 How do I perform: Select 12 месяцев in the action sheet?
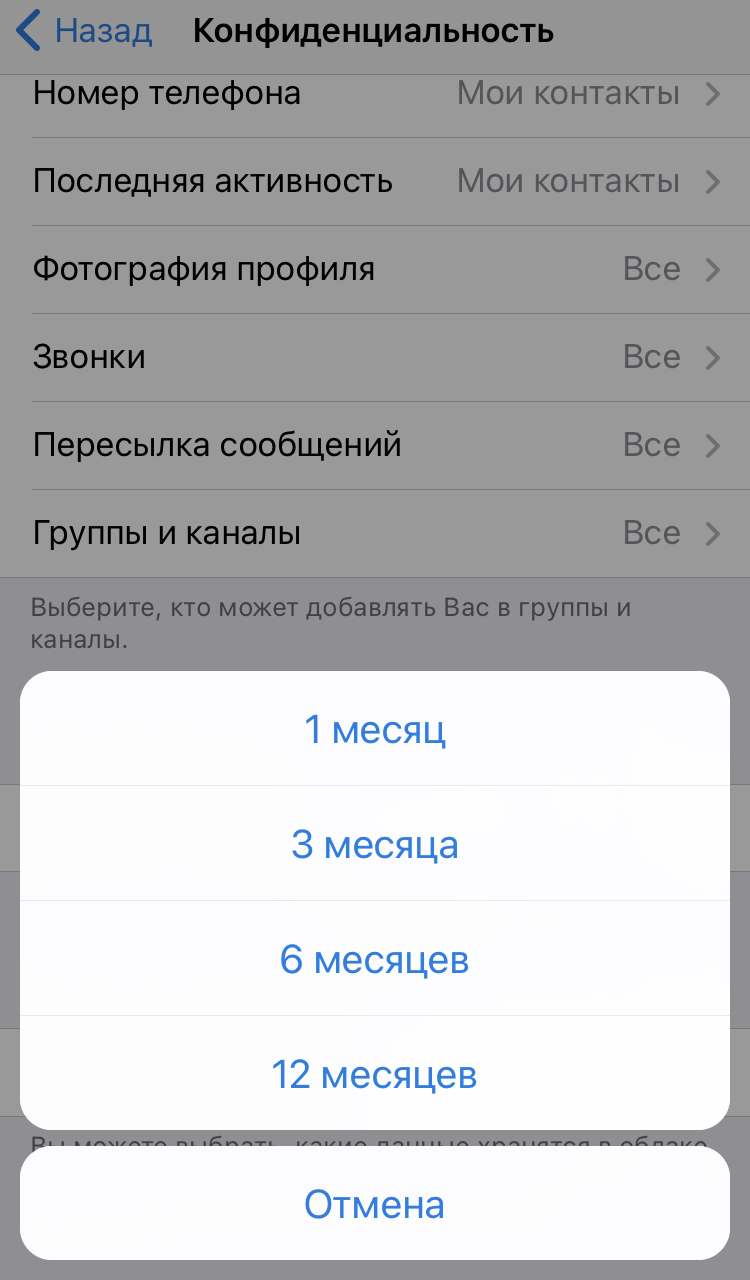point(375,1074)
